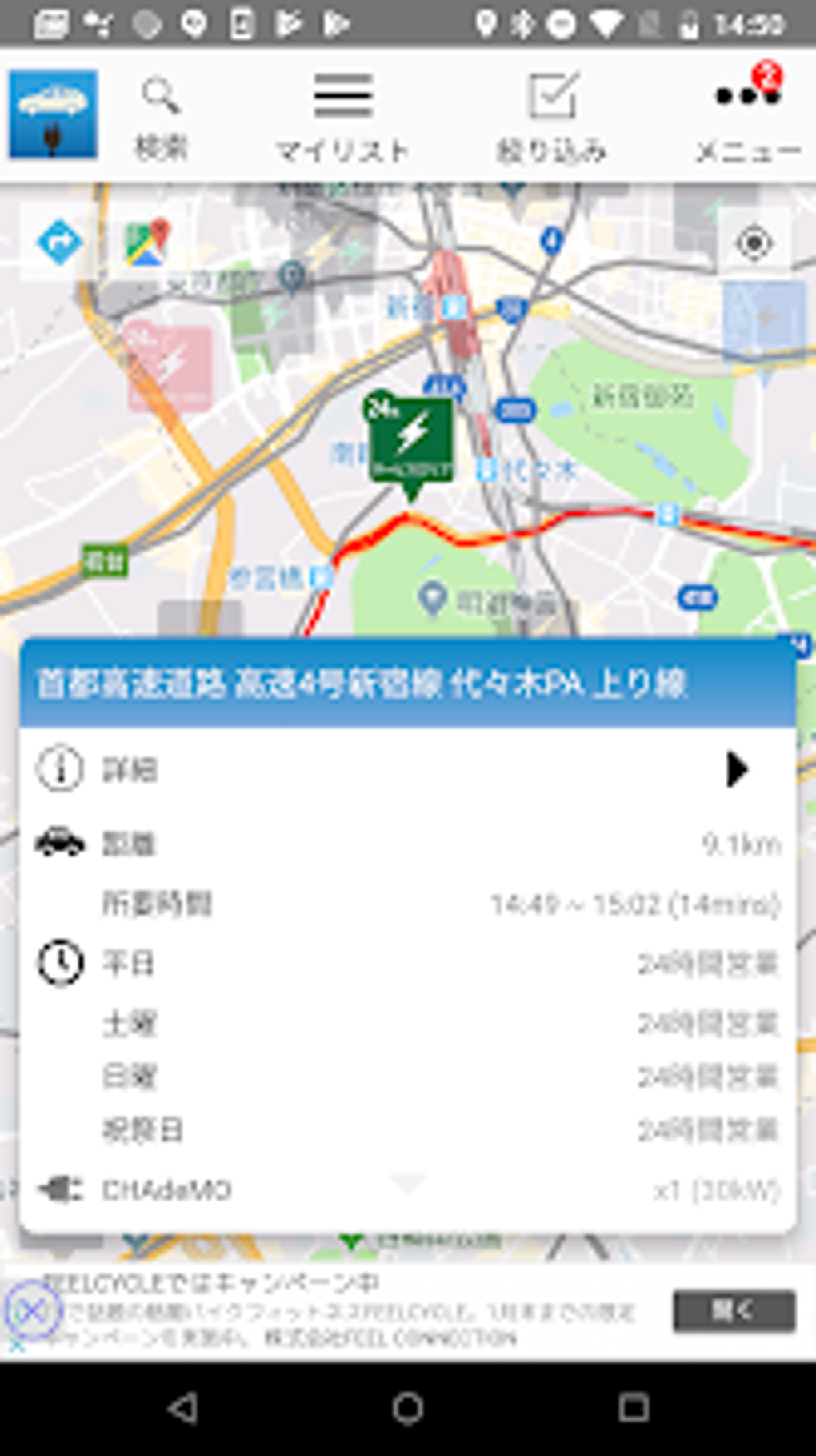Open the 絞り込み filter screen
The height and width of the screenshot is (1456, 816).
[553, 112]
